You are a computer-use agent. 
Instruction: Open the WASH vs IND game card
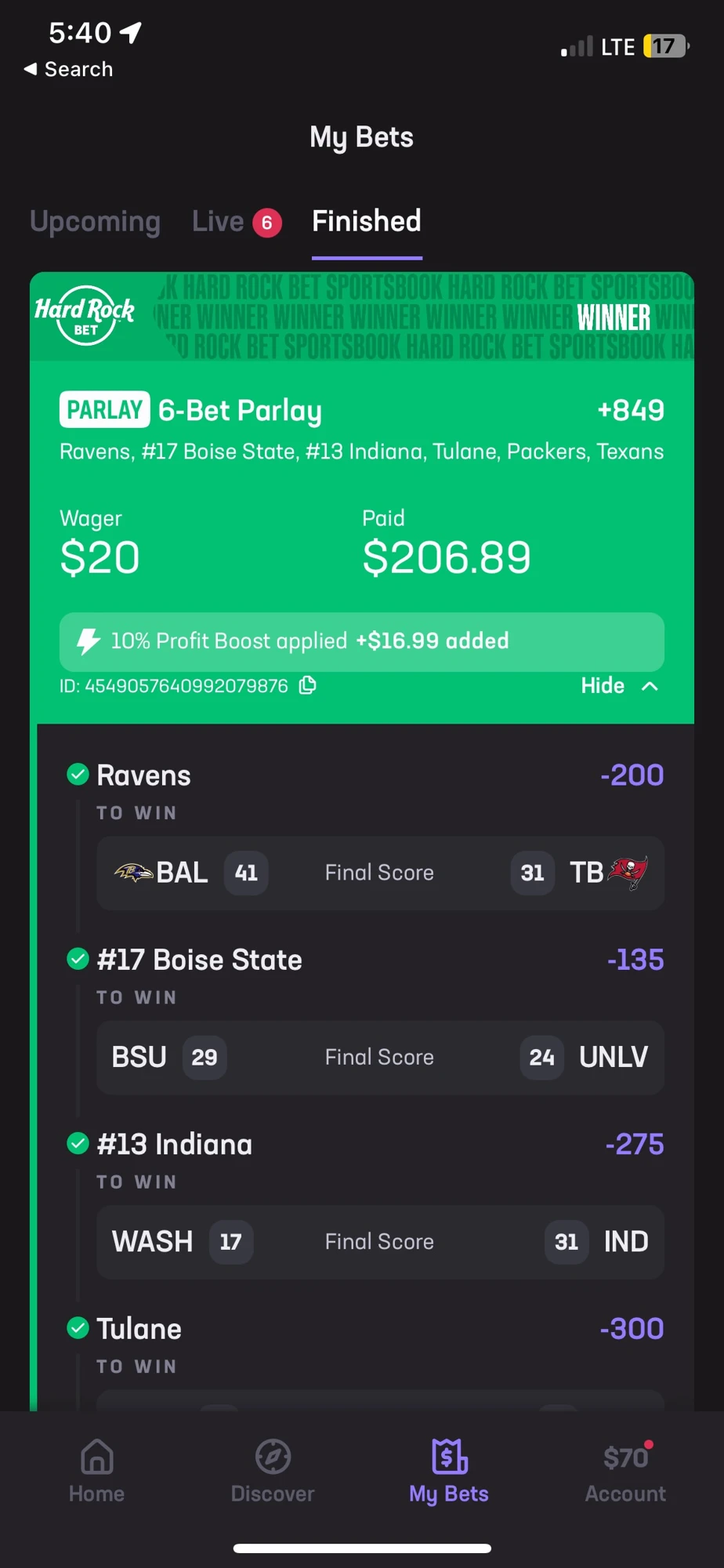[x=380, y=1242]
